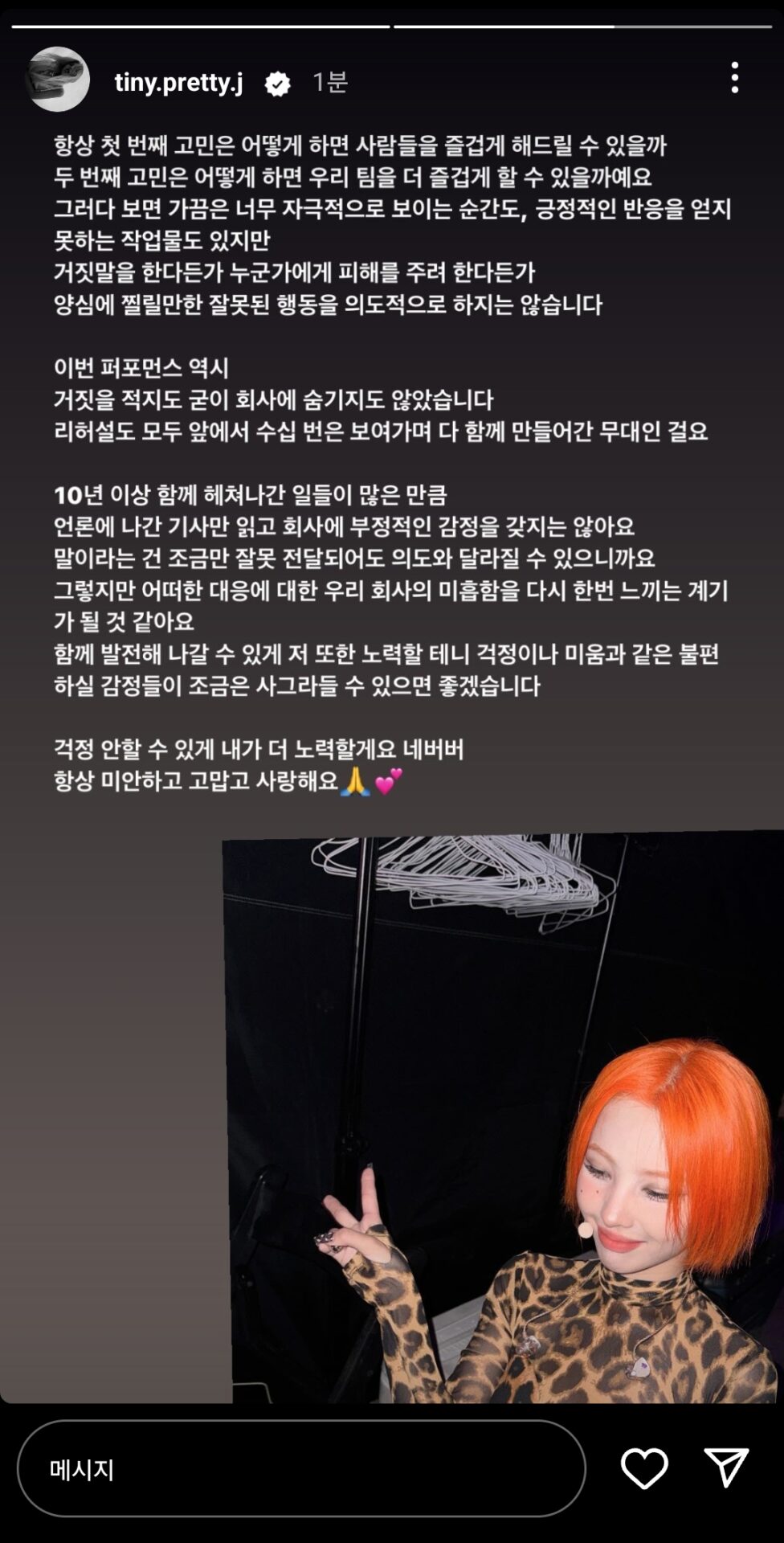The width and height of the screenshot is (784, 1543).
Task: Like this story with the heart
Action: coord(644,1468)
